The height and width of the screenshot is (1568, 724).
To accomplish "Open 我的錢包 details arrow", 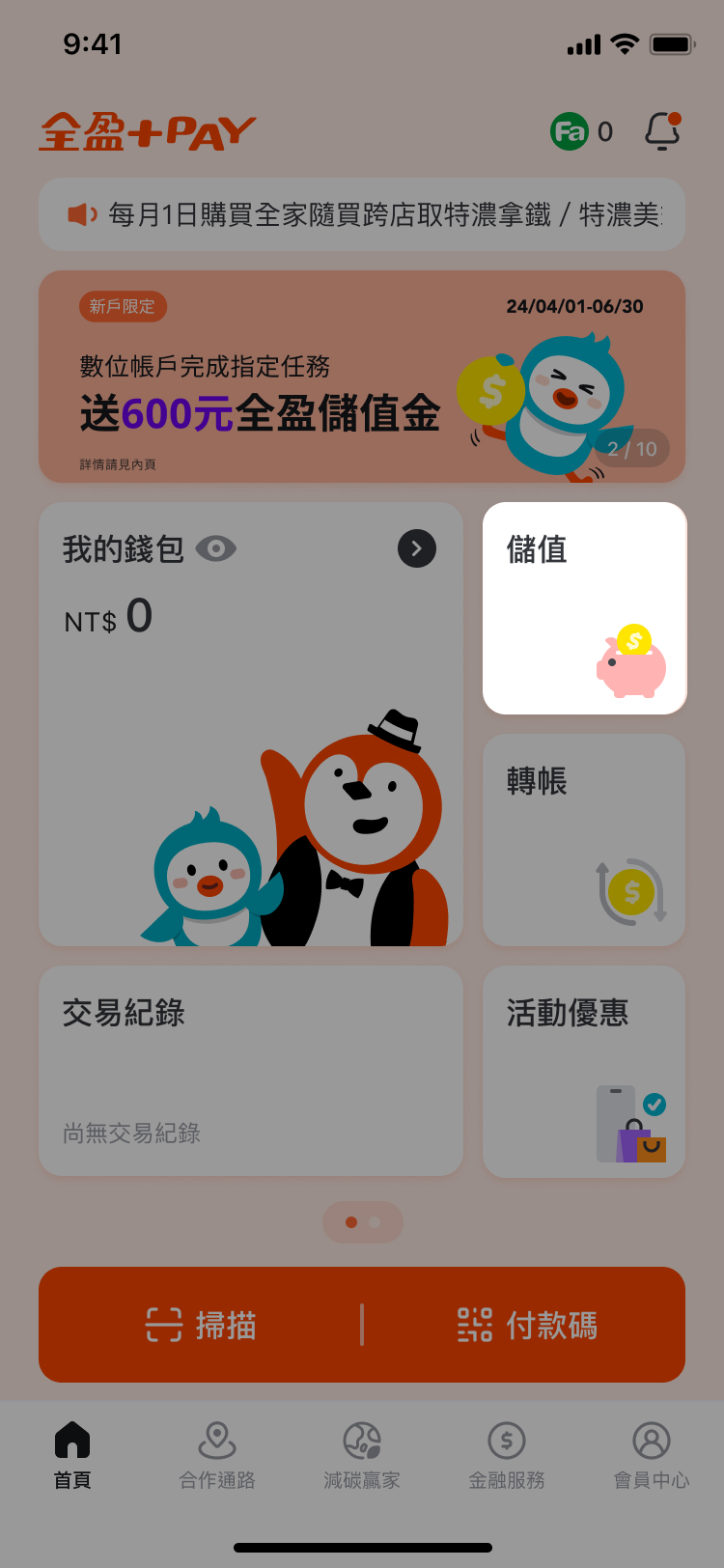I will click(417, 548).
